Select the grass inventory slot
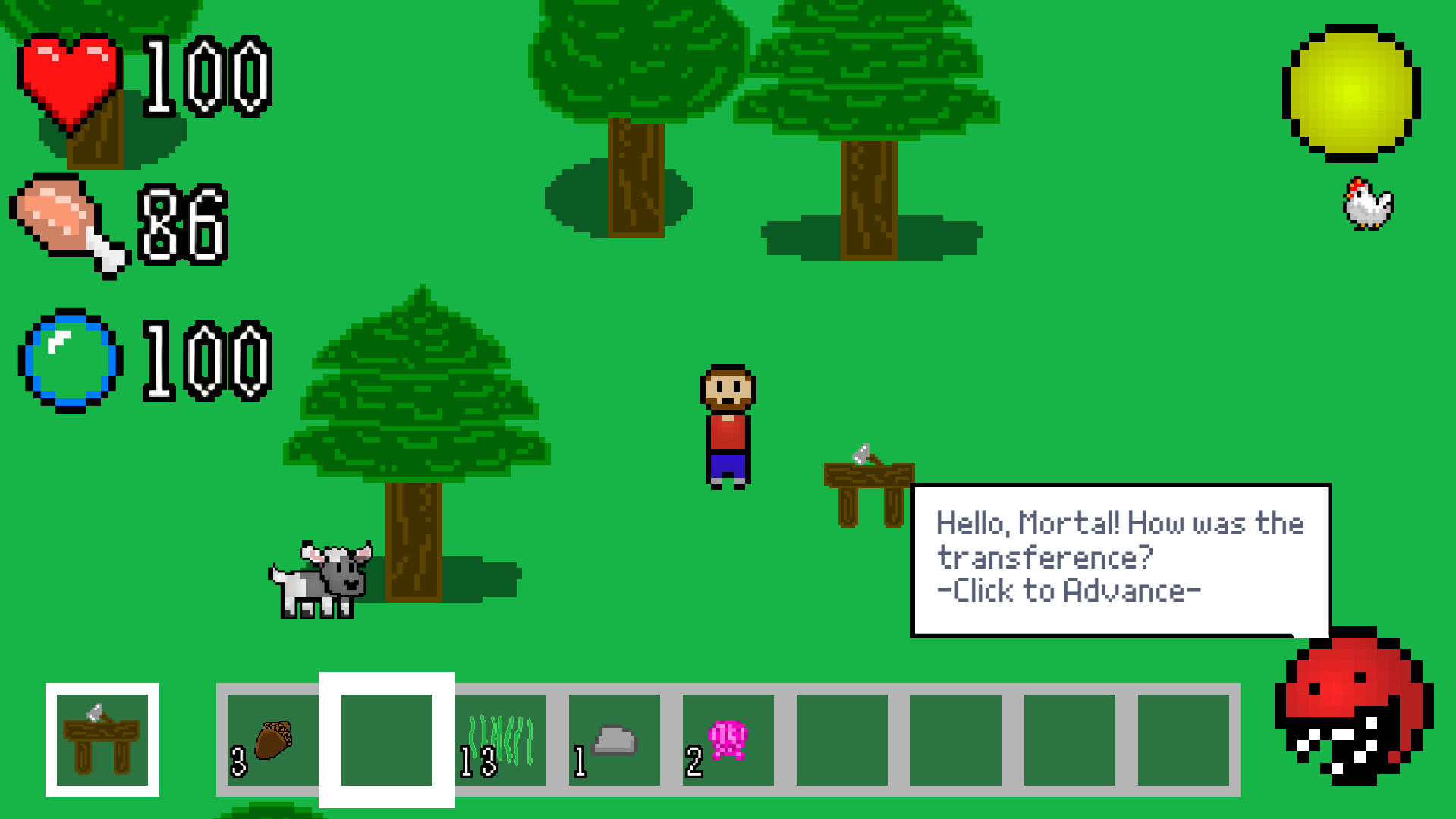This screenshot has height=819, width=1456. [501, 740]
